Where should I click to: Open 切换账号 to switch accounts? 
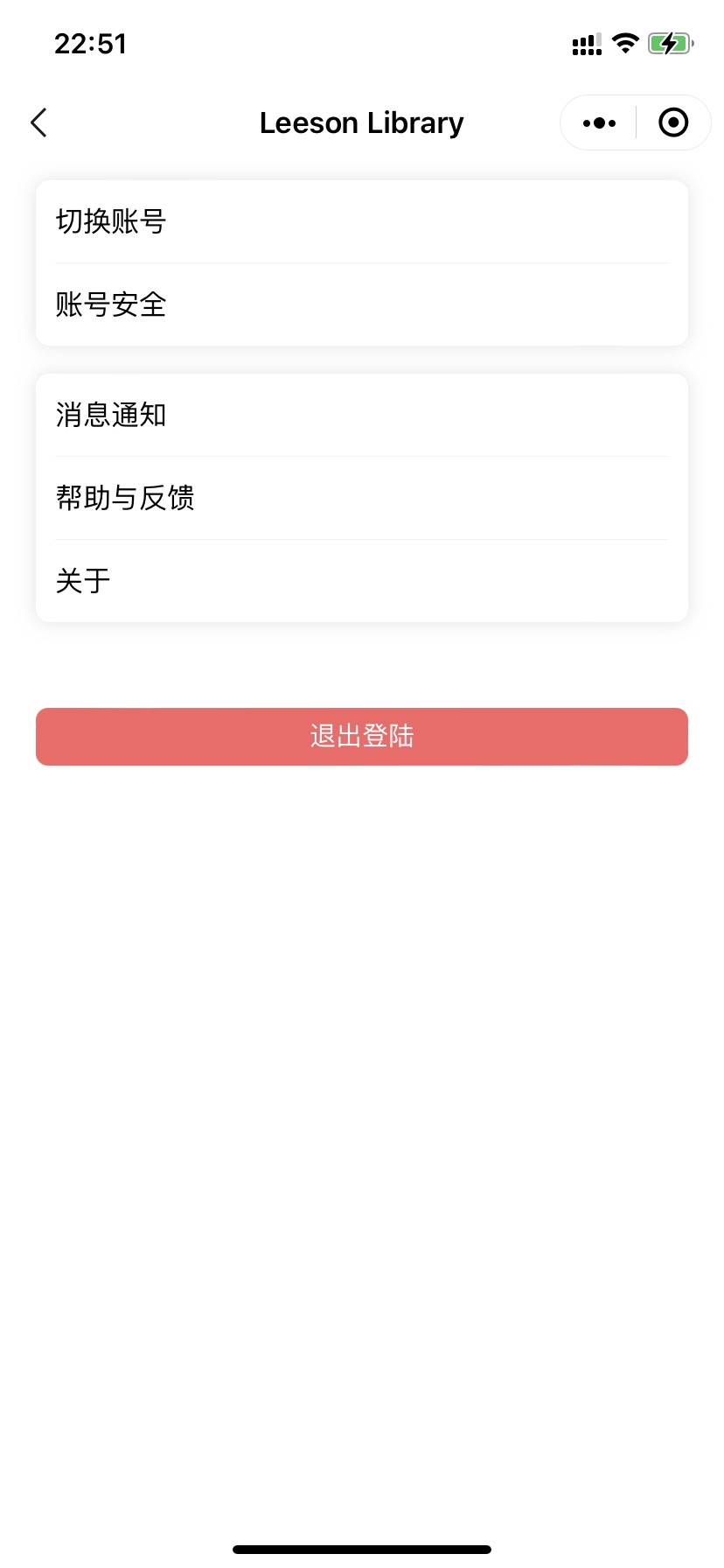tap(362, 221)
